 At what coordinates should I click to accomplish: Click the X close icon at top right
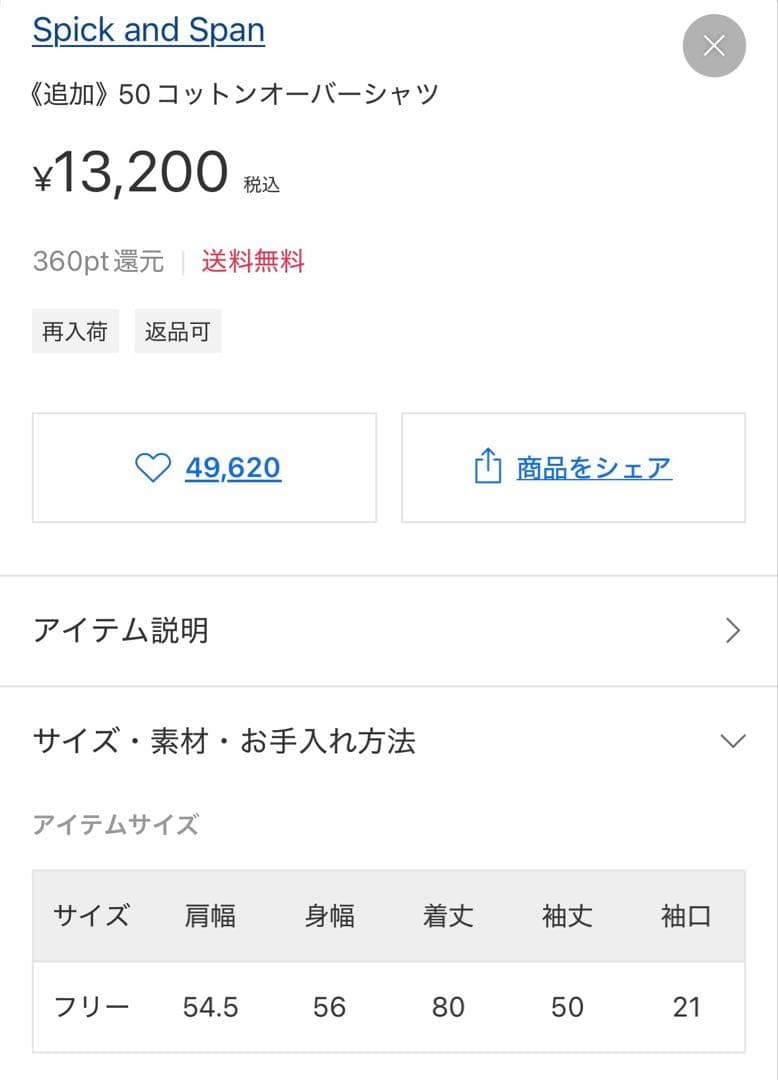tap(714, 46)
